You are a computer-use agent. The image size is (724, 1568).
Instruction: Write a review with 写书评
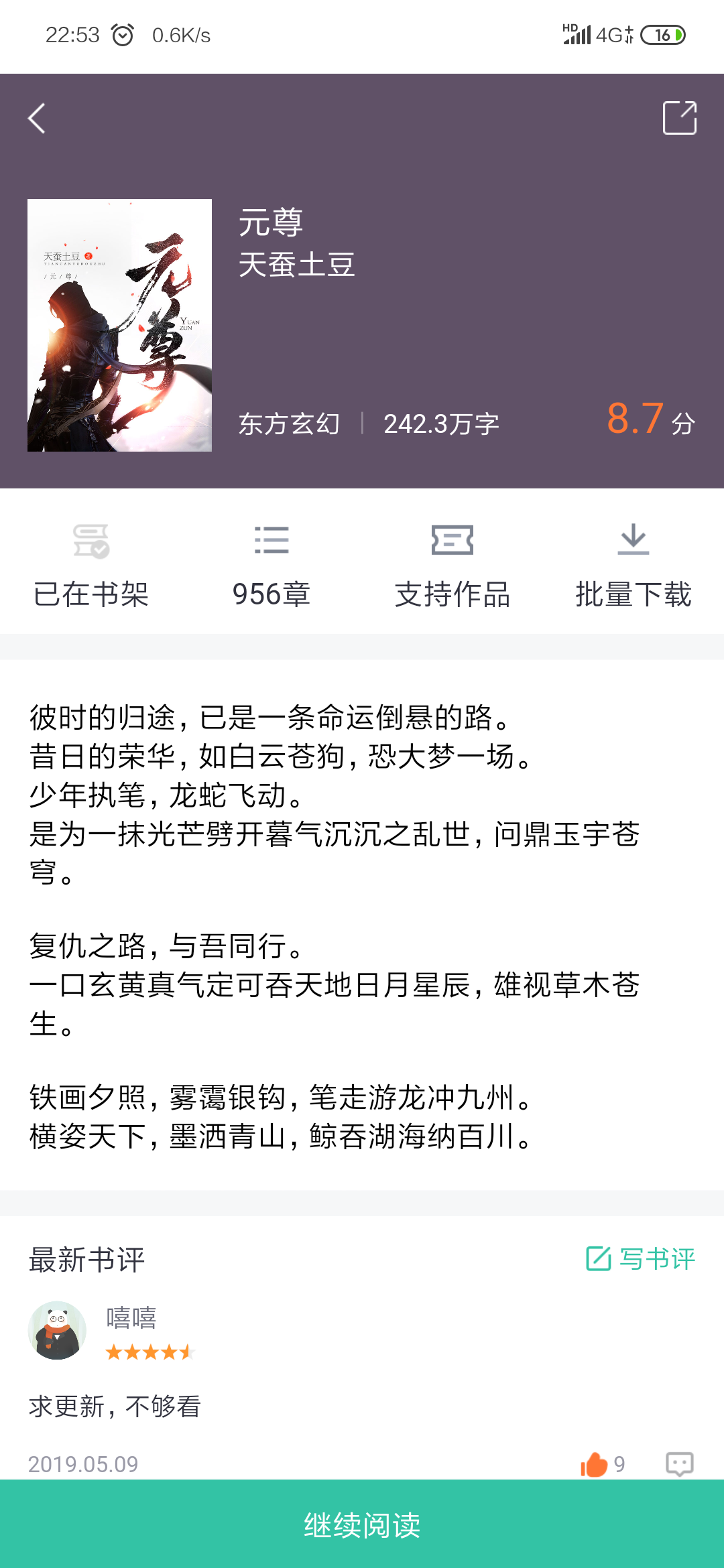(x=640, y=1258)
